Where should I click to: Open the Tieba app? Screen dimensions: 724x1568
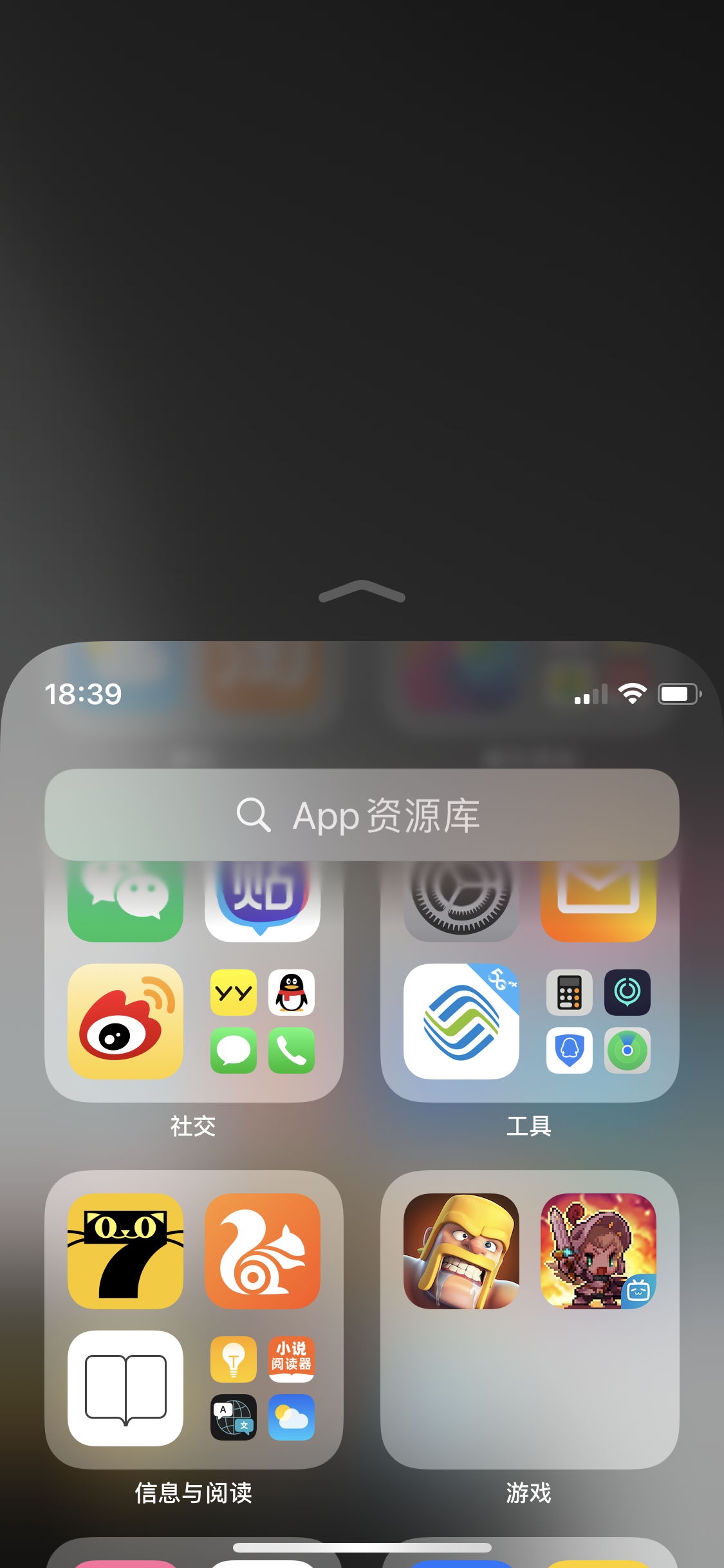(x=263, y=901)
